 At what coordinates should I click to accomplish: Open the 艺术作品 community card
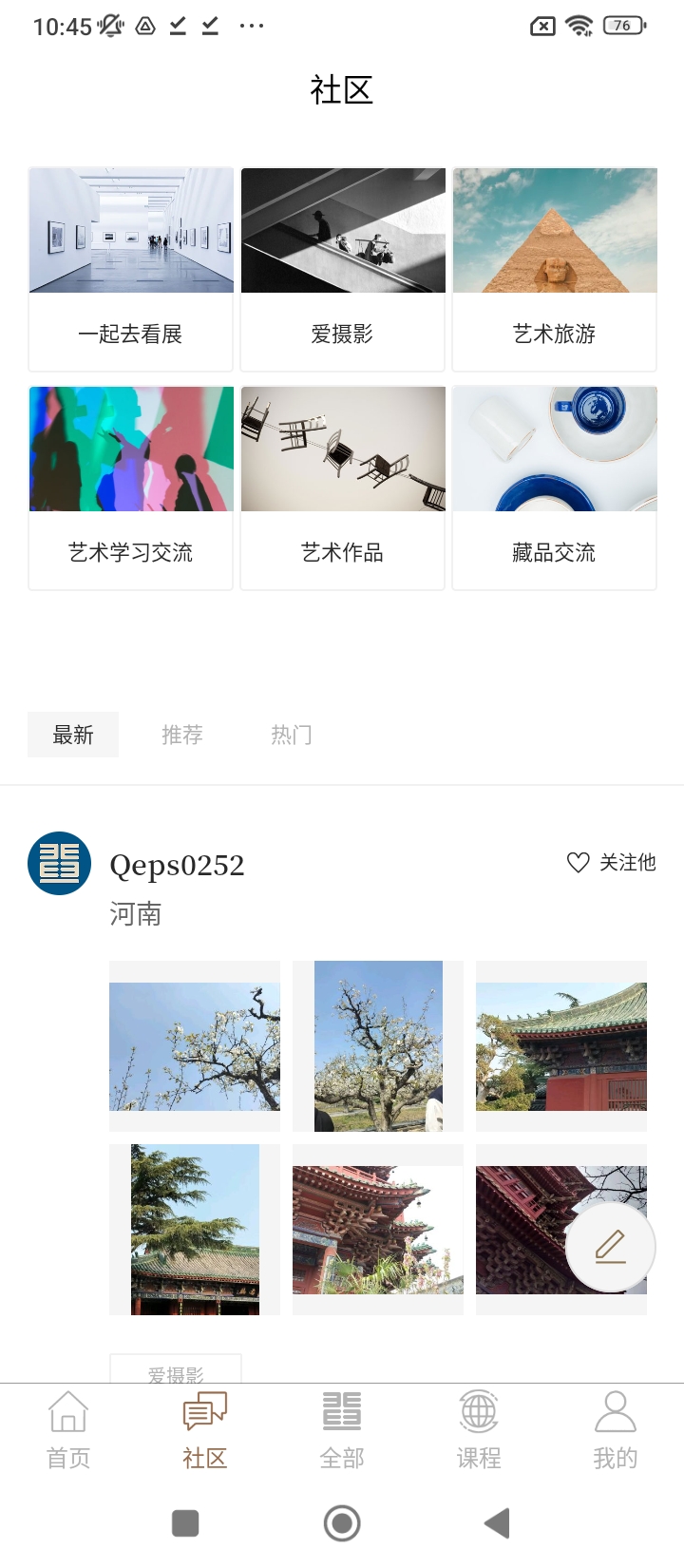point(343,488)
